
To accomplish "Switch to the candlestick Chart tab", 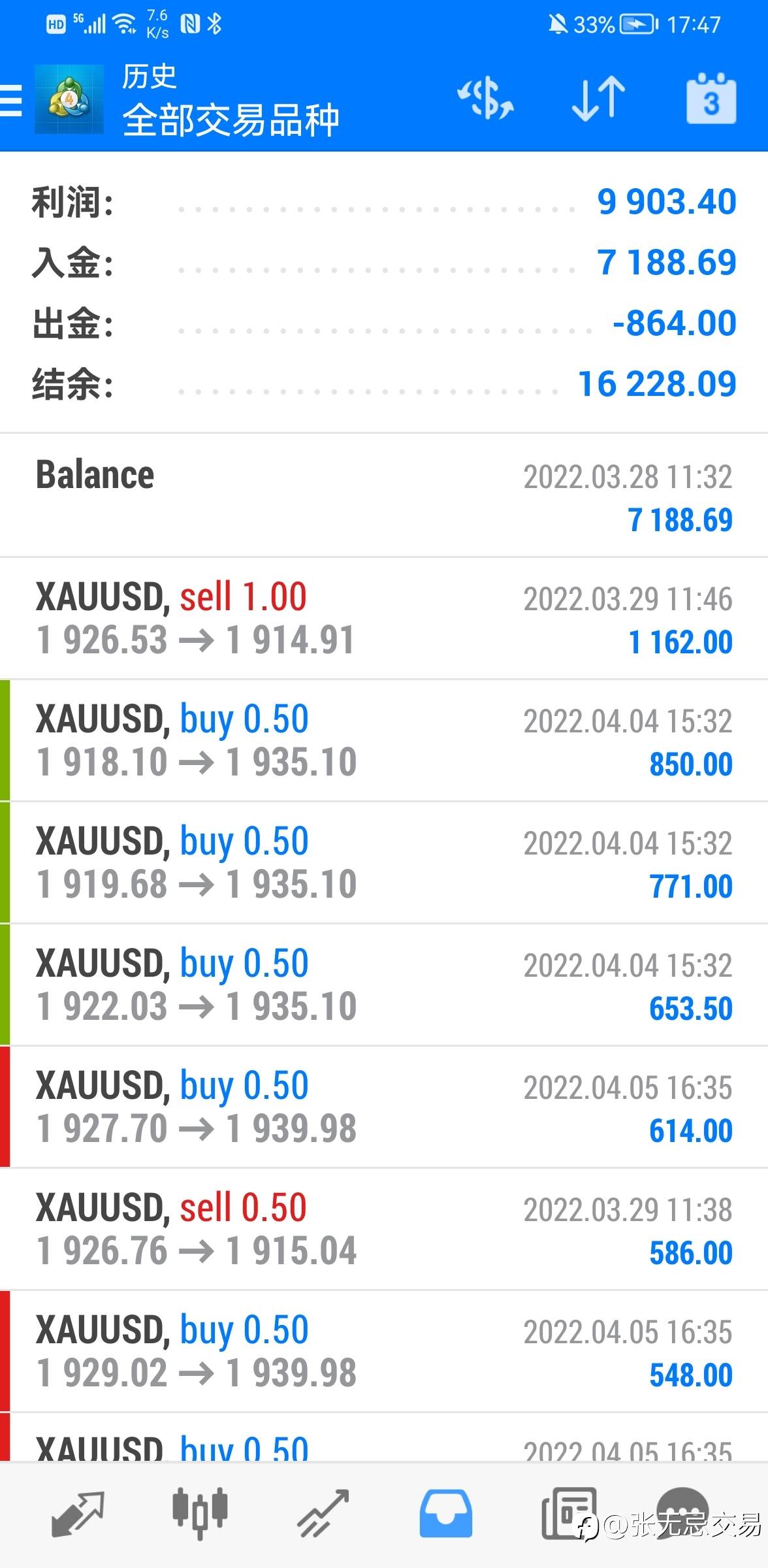I will [200, 1512].
